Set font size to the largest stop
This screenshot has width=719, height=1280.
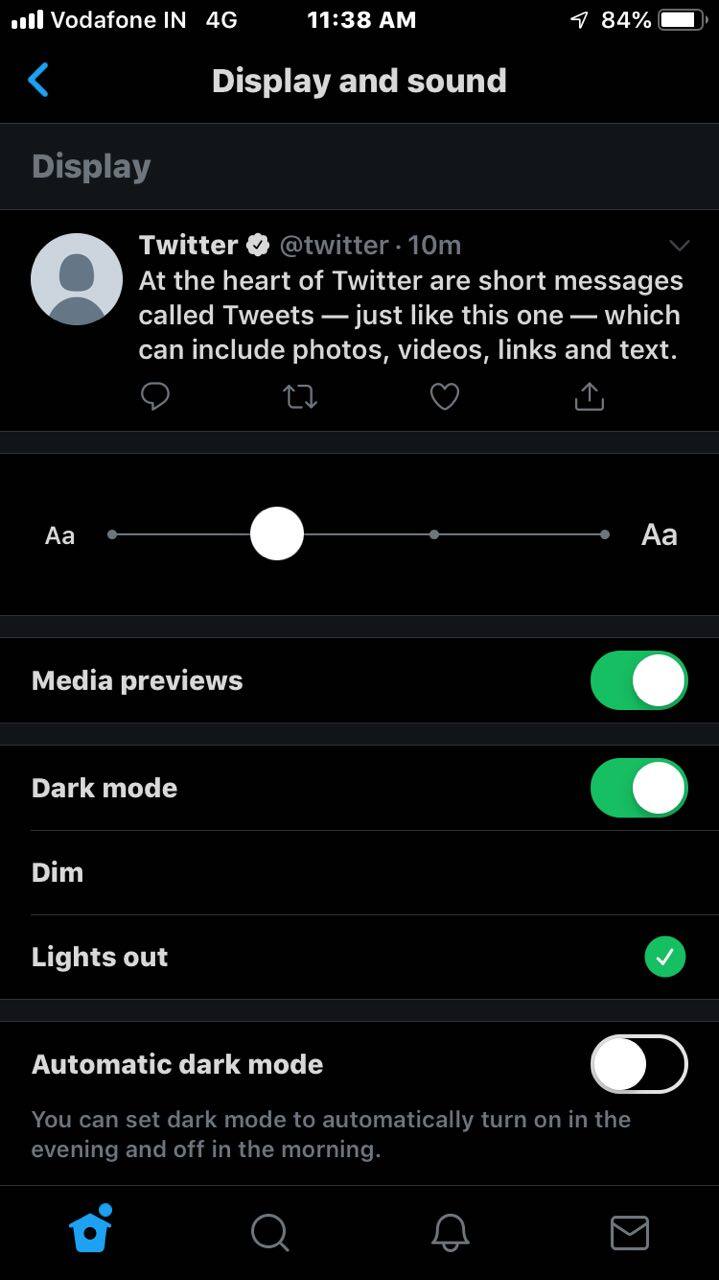pyautogui.click(x=604, y=535)
